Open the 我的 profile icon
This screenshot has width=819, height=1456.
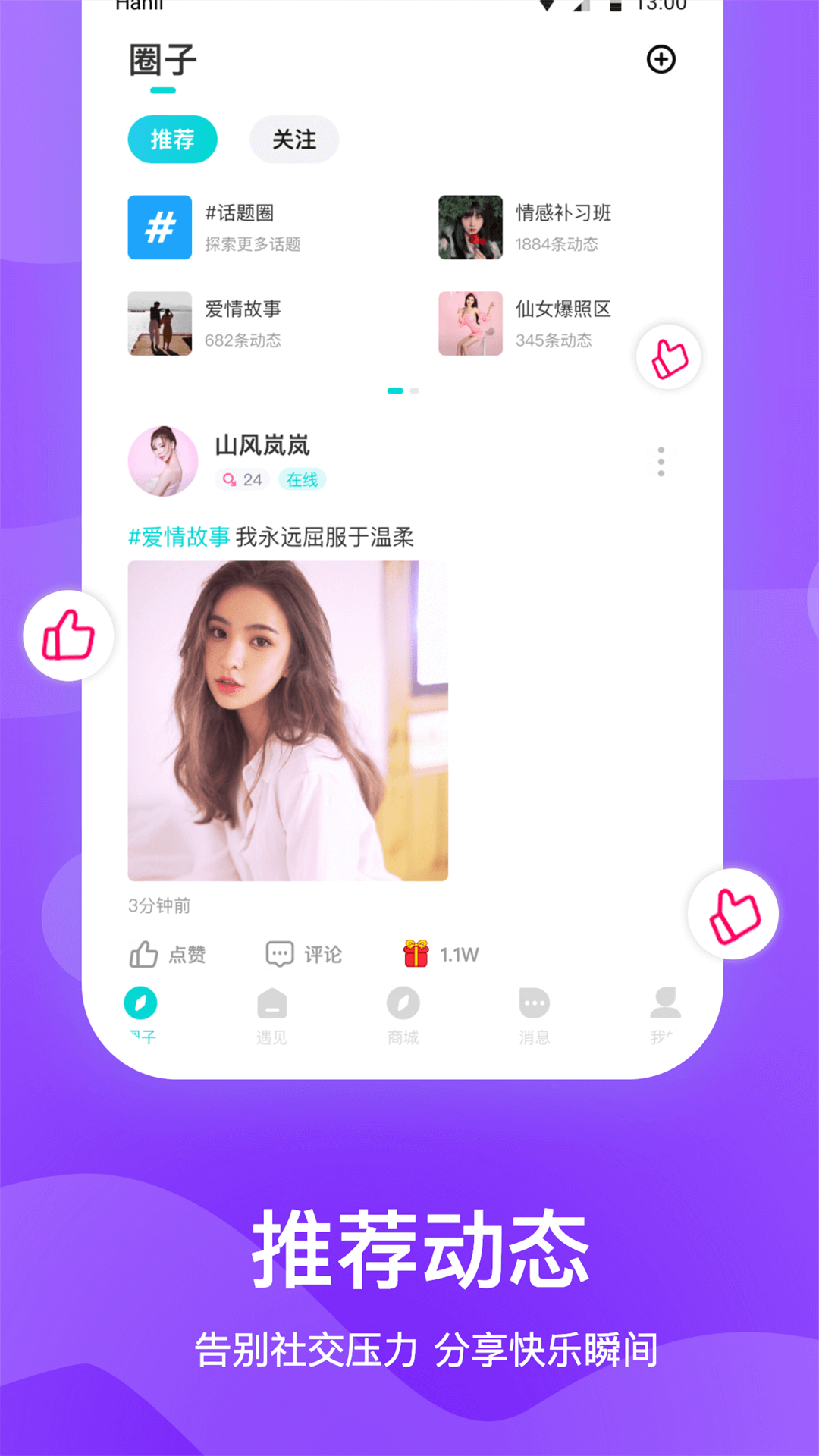click(x=665, y=1006)
